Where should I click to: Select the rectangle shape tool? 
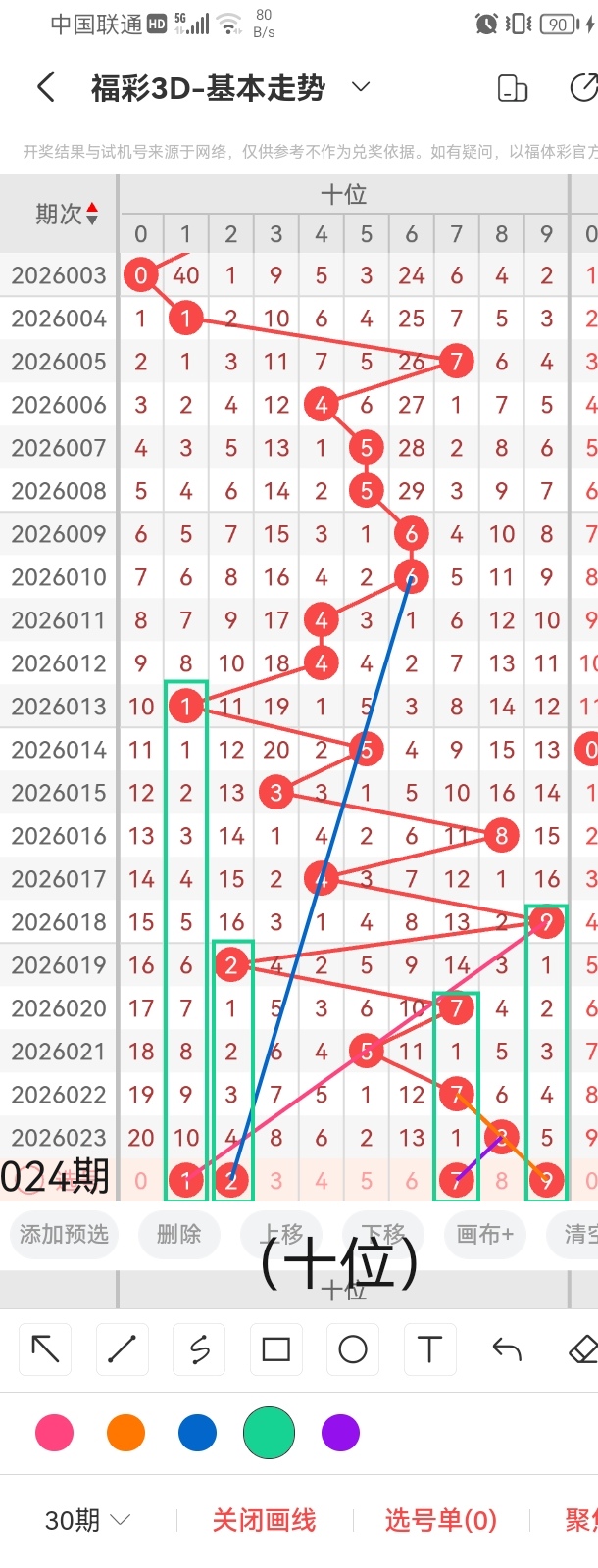point(275,1349)
